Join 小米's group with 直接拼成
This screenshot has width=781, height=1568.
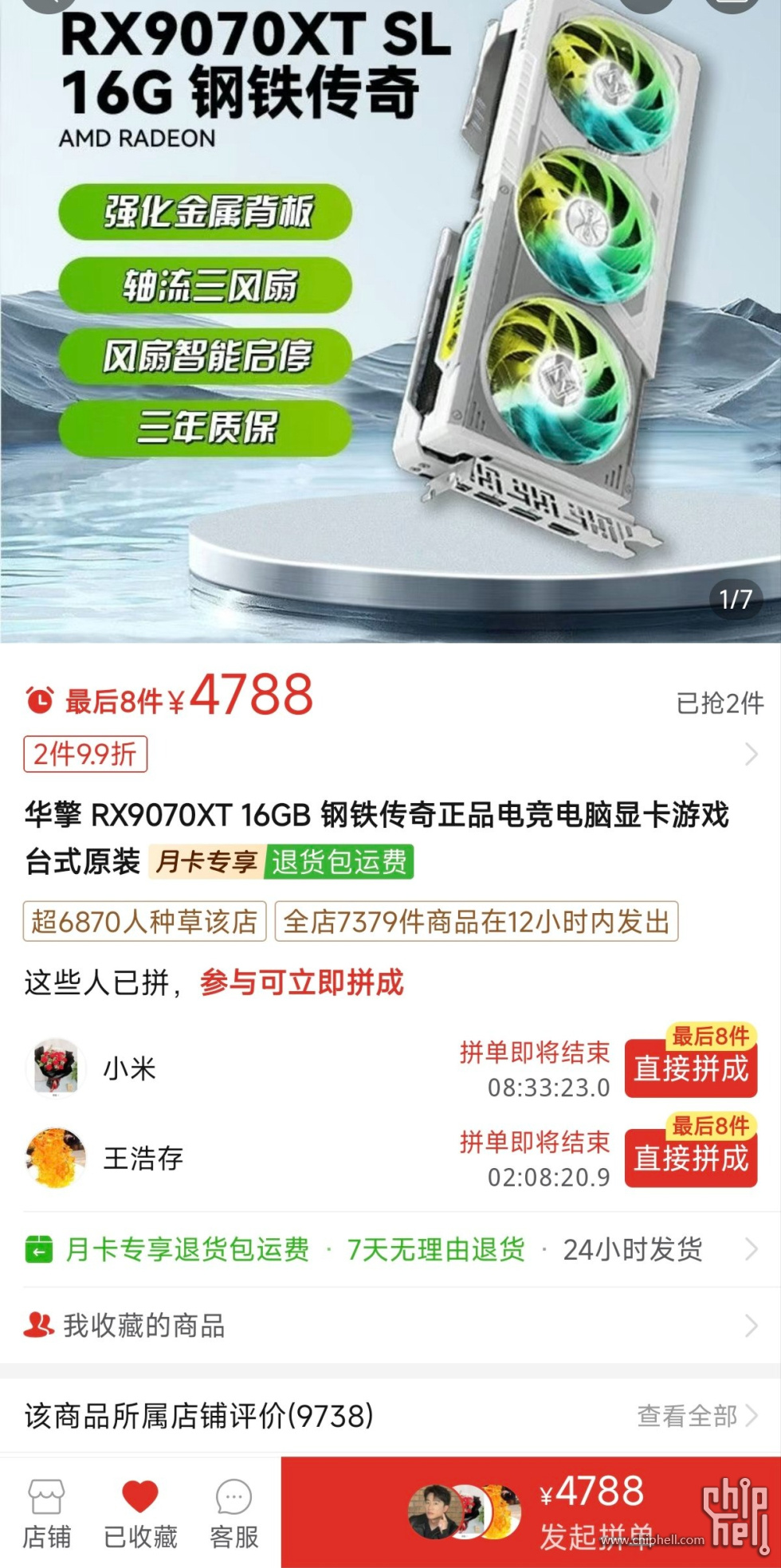(x=690, y=1069)
